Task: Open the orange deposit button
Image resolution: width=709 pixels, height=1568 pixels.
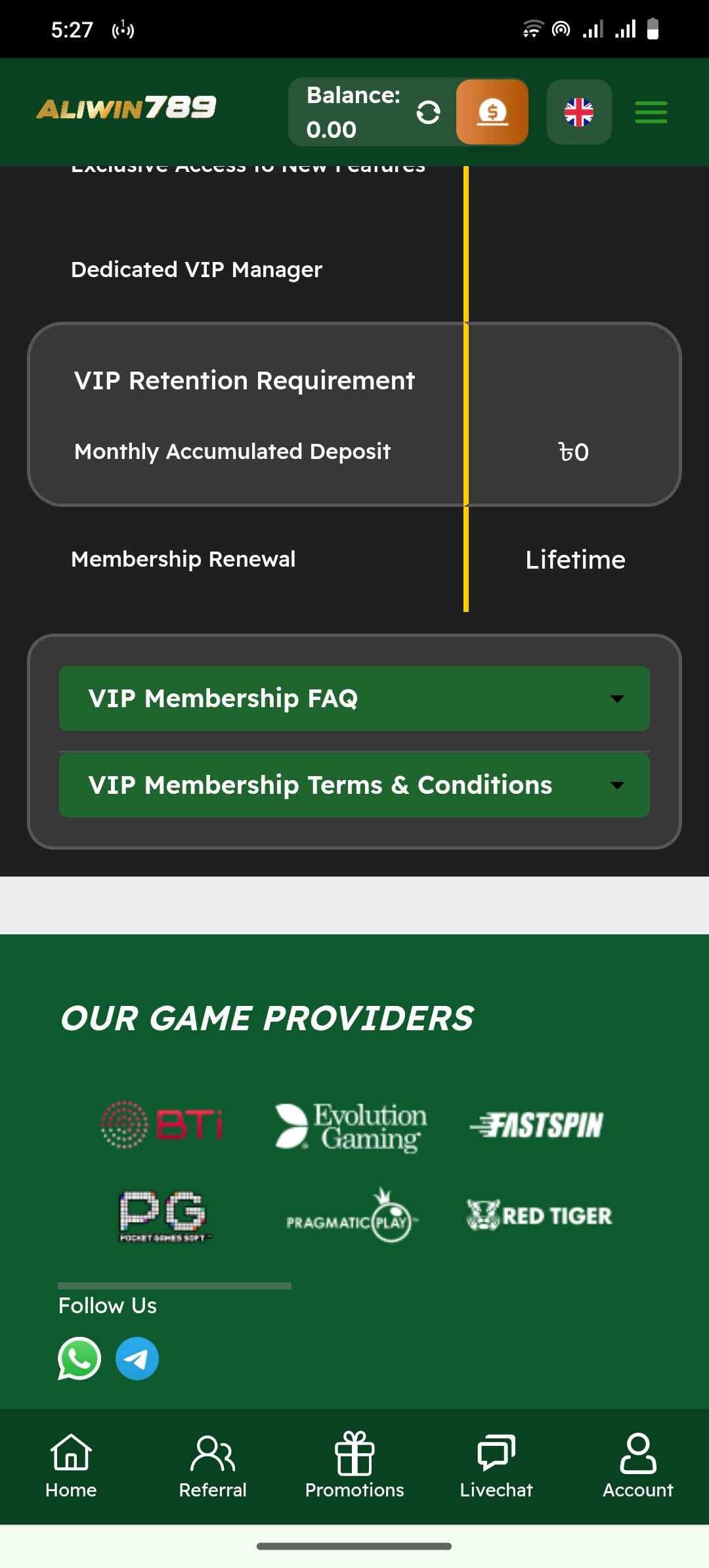Action: click(492, 112)
